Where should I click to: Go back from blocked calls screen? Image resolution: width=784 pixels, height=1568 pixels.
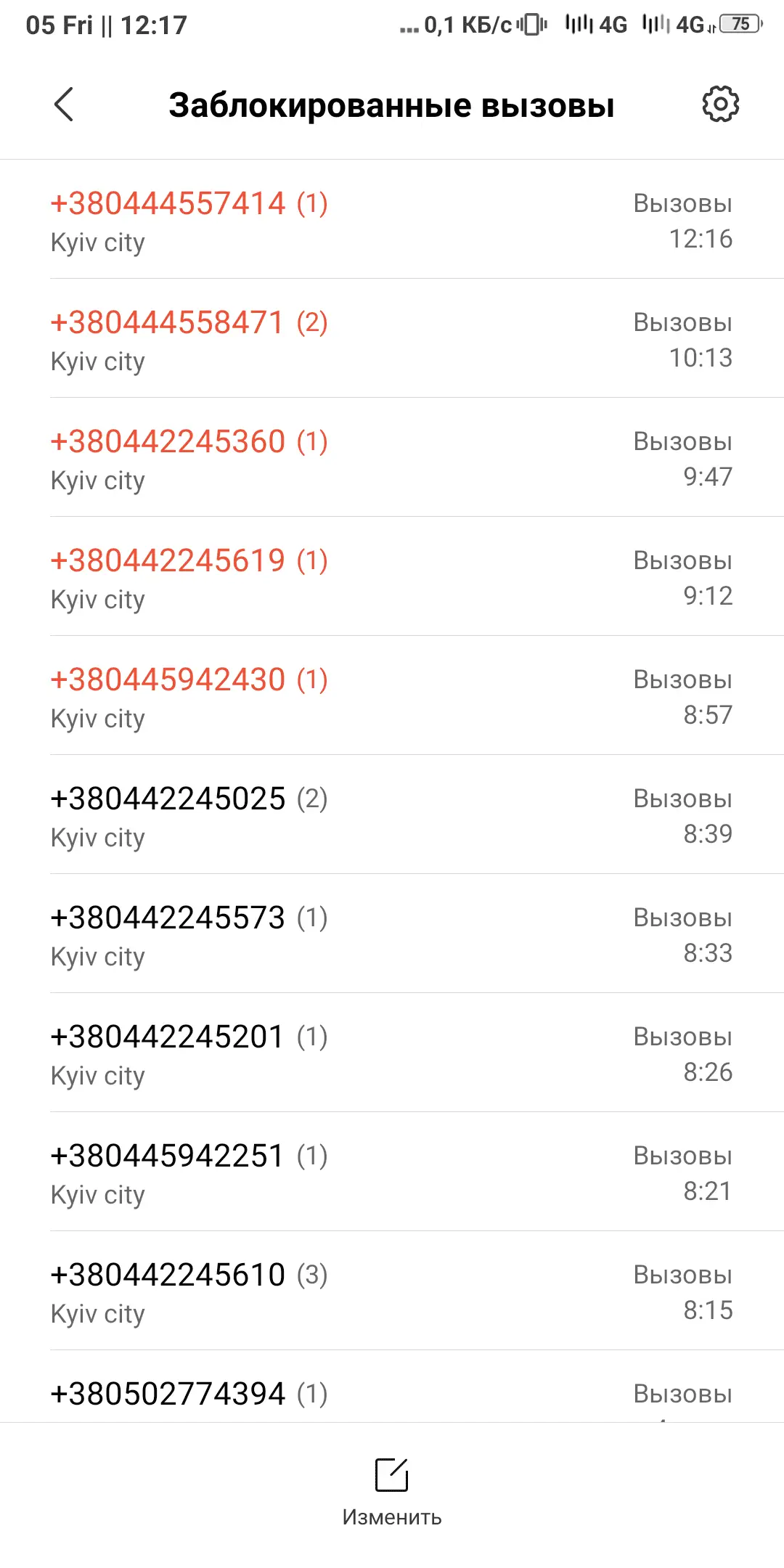[64, 105]
